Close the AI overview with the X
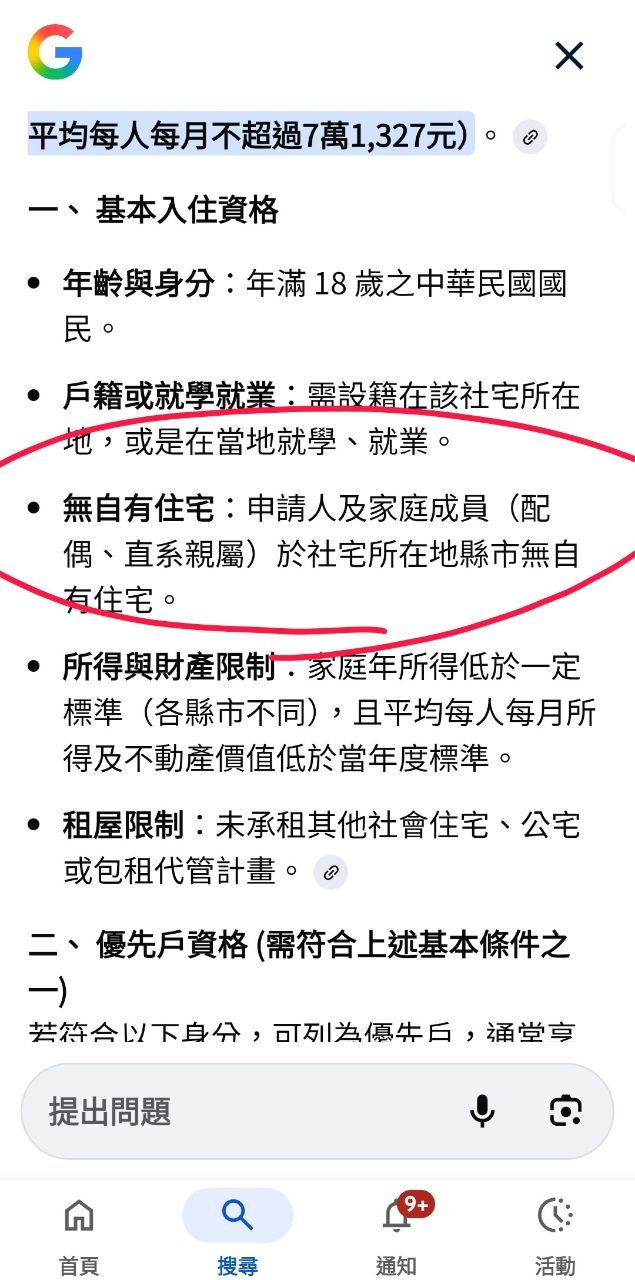Screen dimensions: 635x1280 (x=568, y=56)
